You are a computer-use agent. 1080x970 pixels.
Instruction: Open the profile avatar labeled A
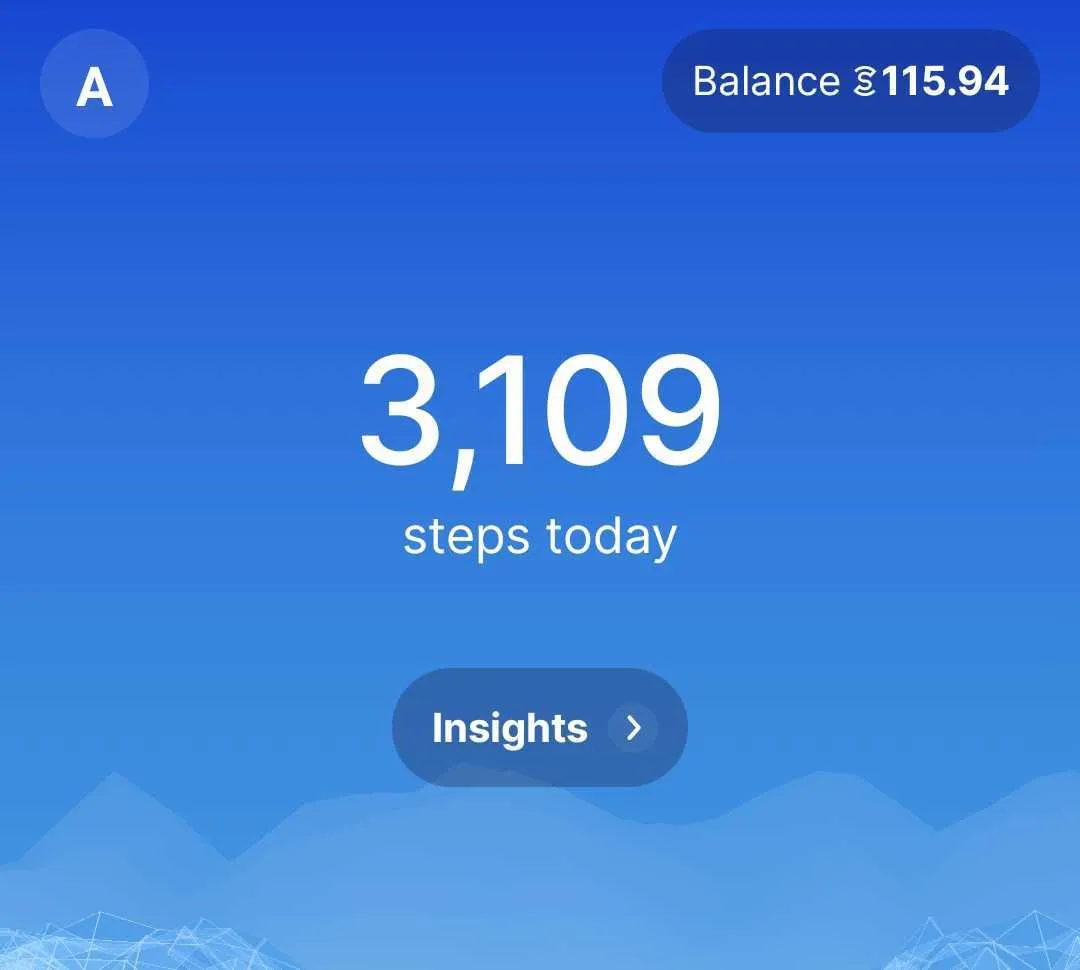(94, 85)
